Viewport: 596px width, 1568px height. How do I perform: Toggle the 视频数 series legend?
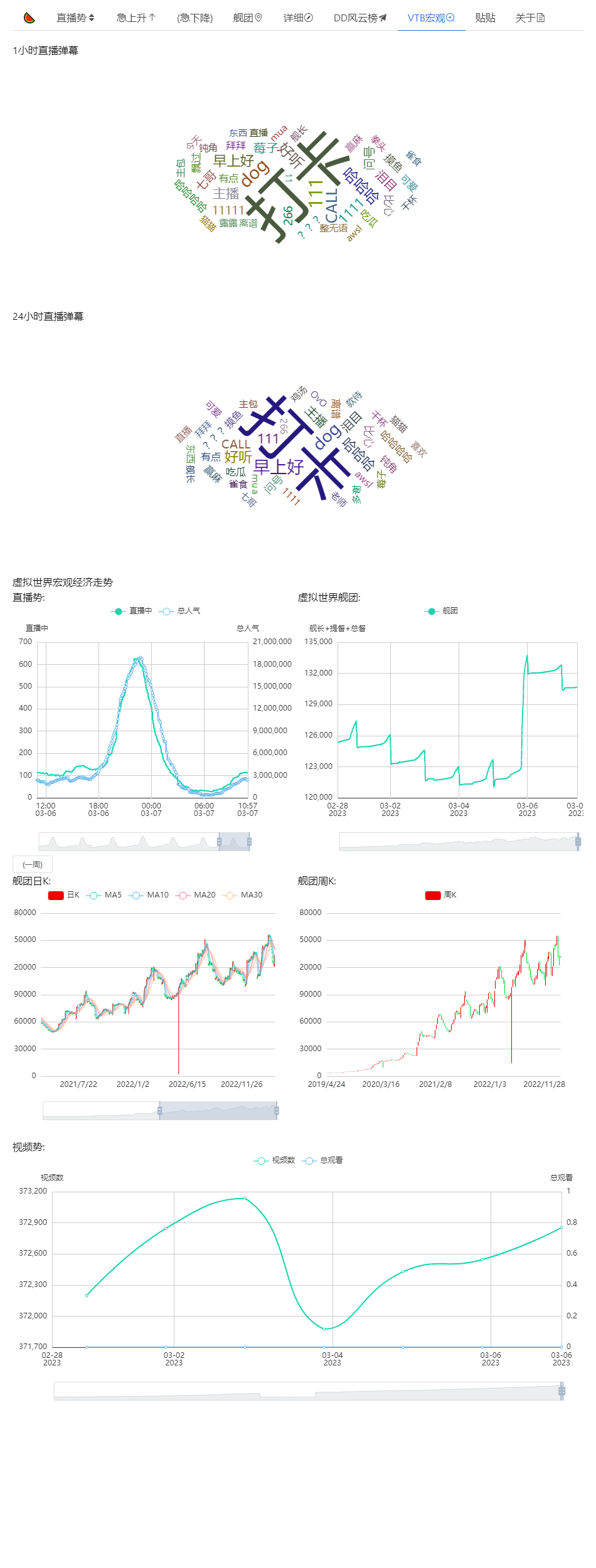274,1160
